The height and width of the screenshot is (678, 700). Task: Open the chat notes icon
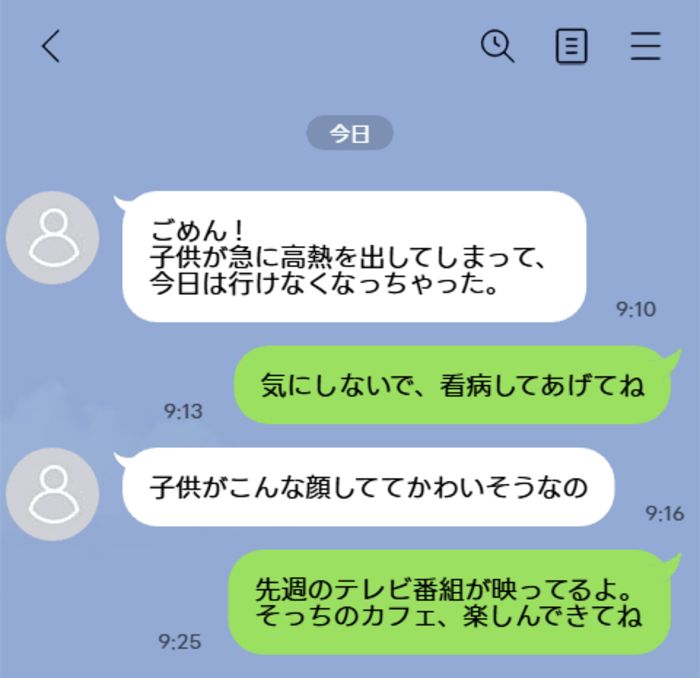571,46
